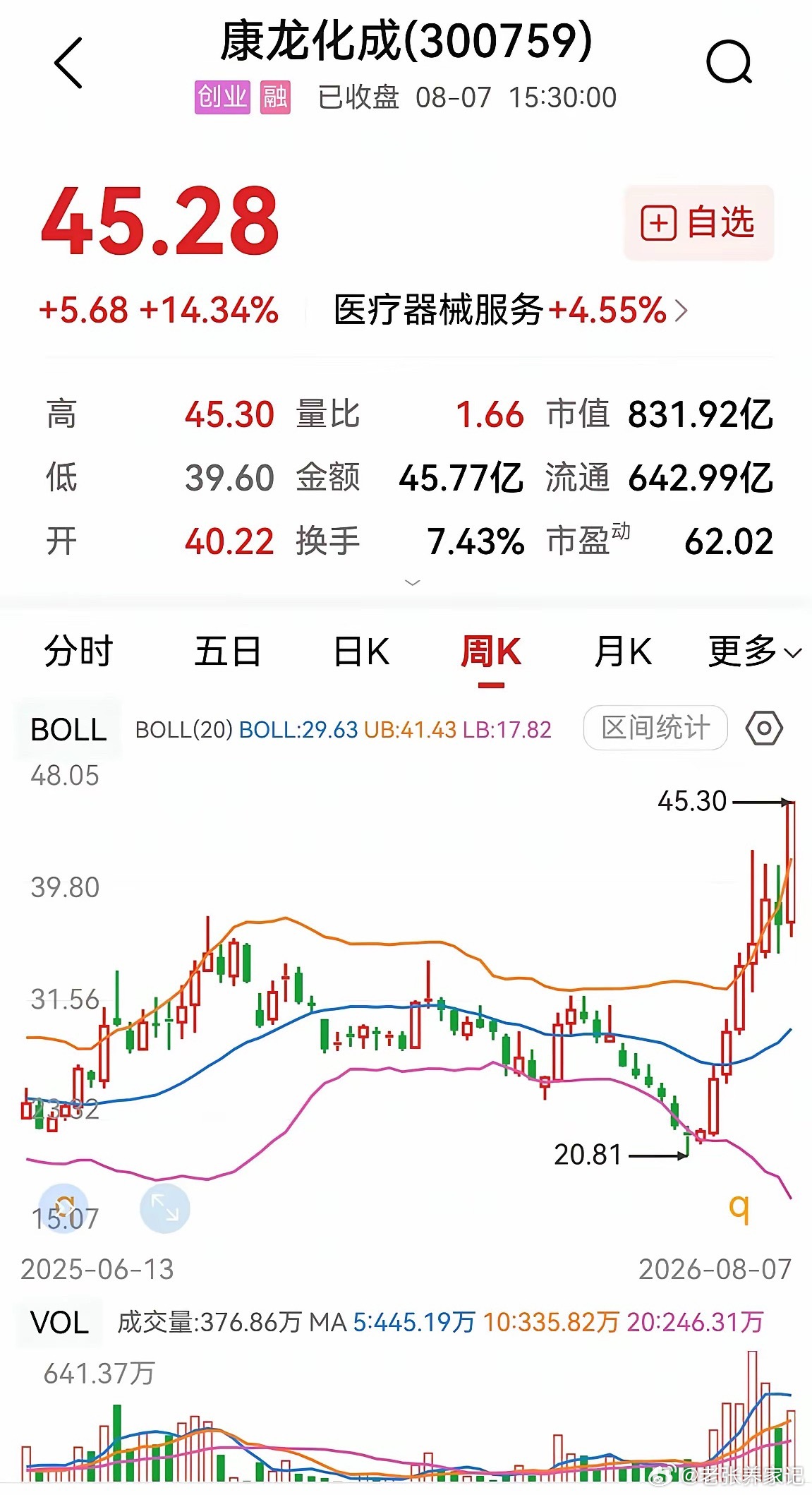Switch to the 月K chart tab
This screenshot has height=1495, width=812.
coord(623,651)
